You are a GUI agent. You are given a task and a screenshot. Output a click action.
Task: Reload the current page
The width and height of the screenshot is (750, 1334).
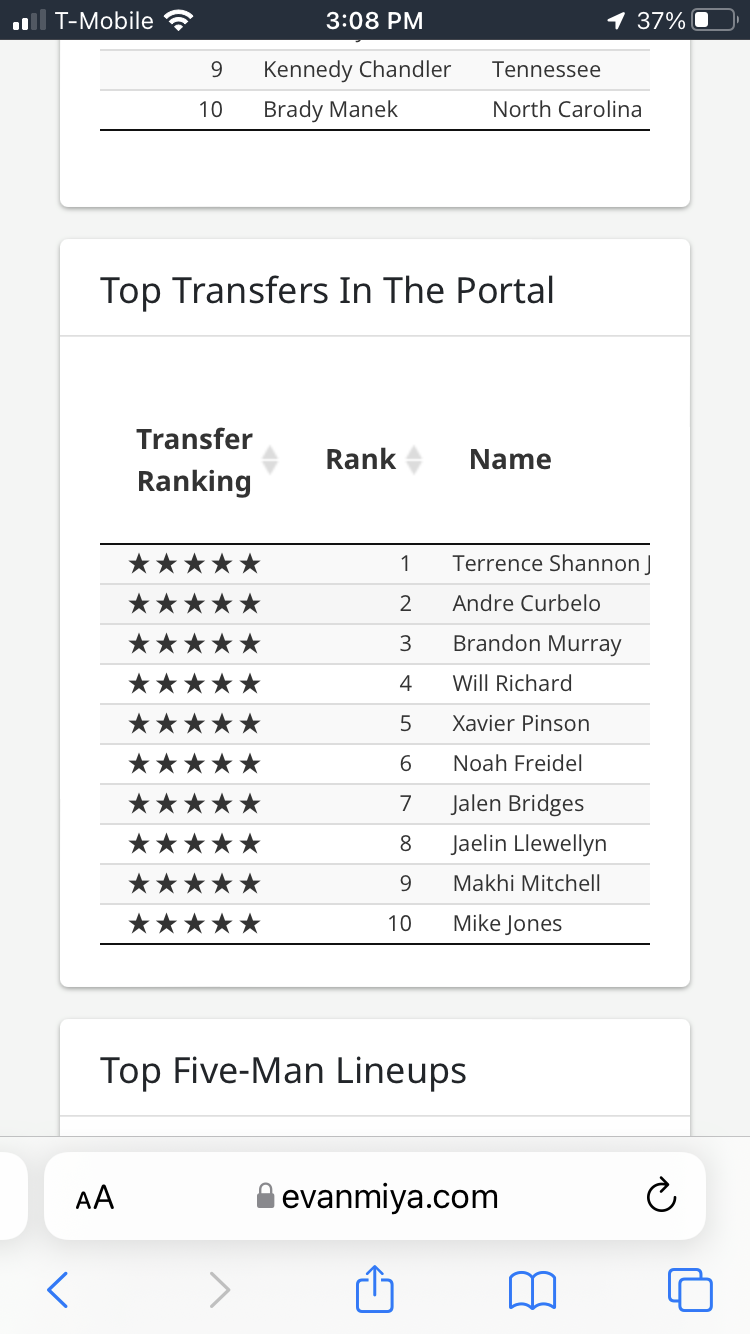coord(662,1197)
